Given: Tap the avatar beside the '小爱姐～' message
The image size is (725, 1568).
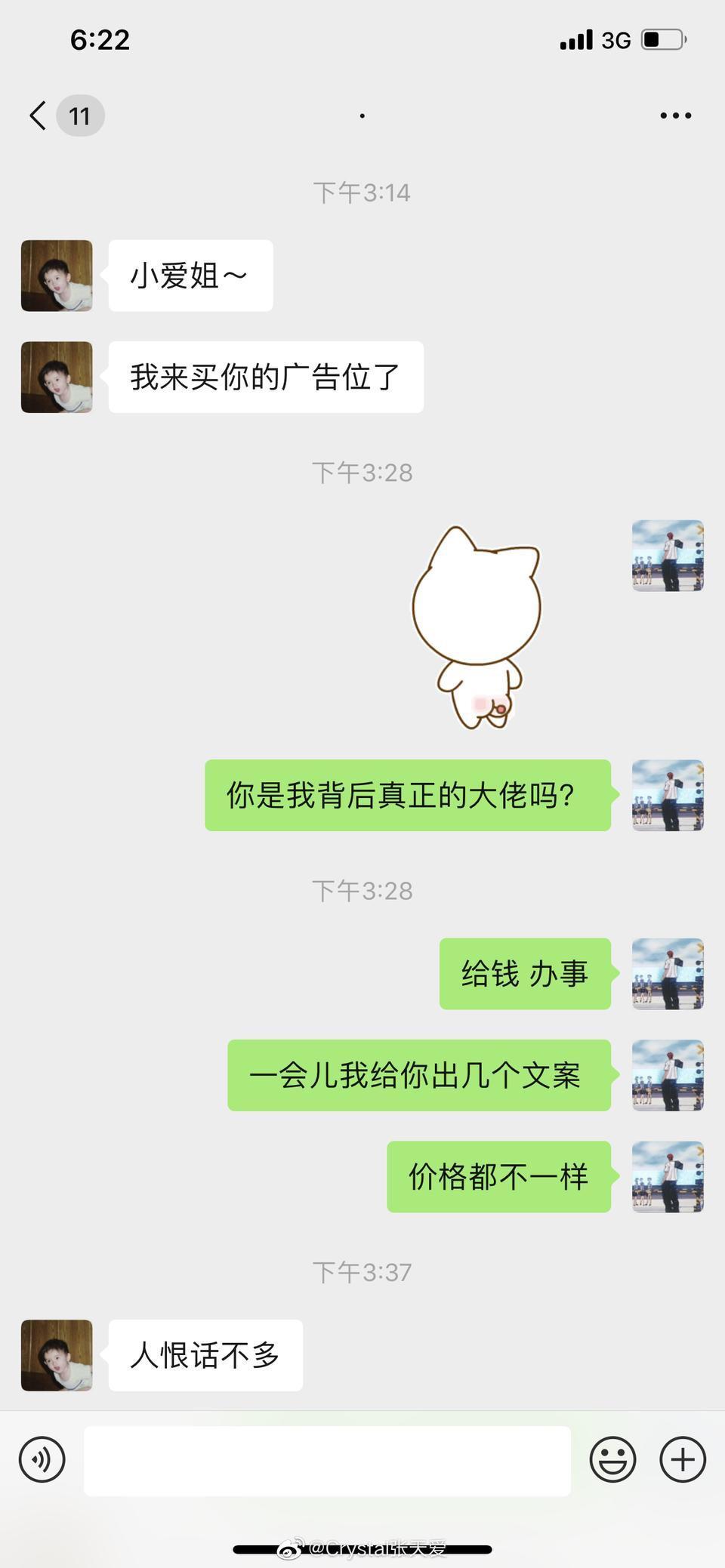Looking at the screenshot, I should point(57,276).
